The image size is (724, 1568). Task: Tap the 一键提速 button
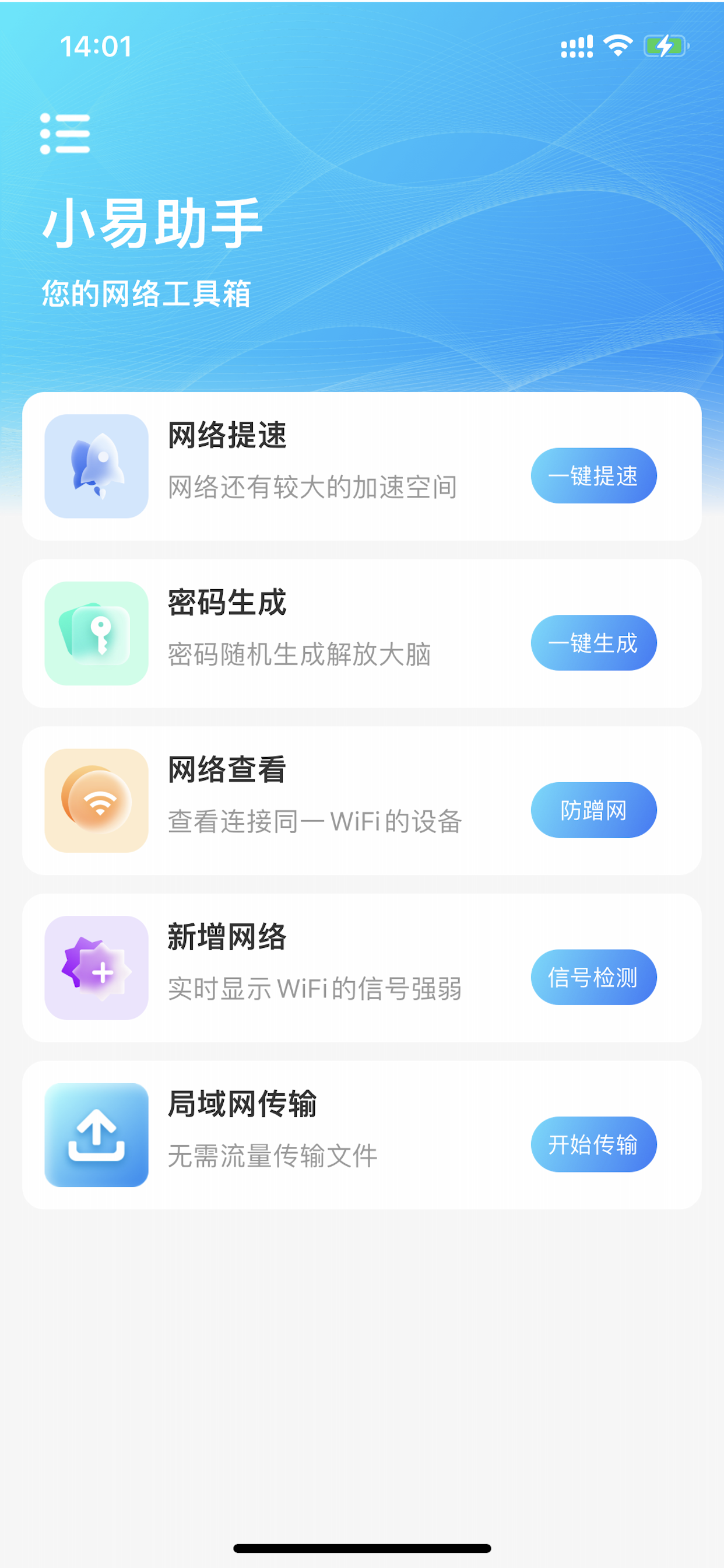tap(594, 475)
